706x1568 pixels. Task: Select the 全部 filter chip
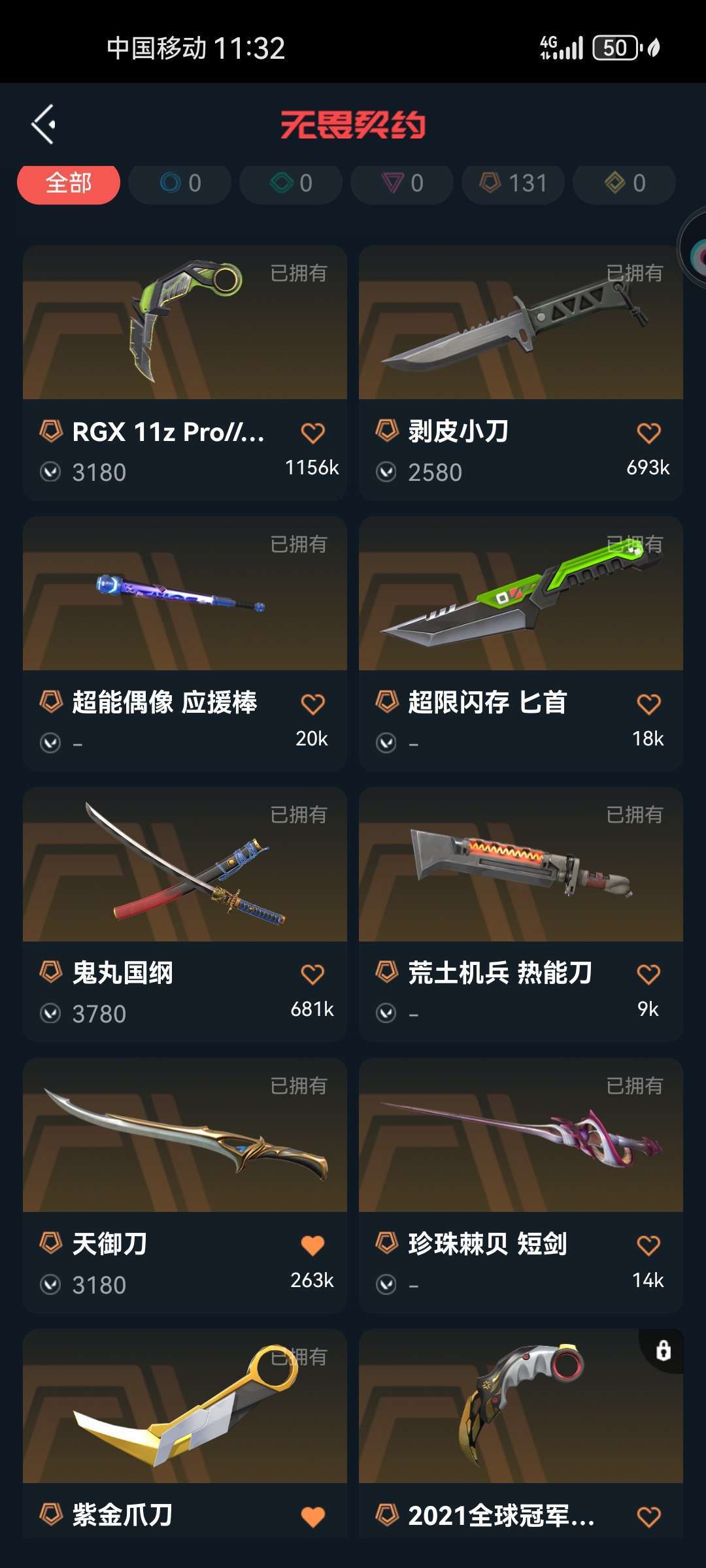click(69, 184)
